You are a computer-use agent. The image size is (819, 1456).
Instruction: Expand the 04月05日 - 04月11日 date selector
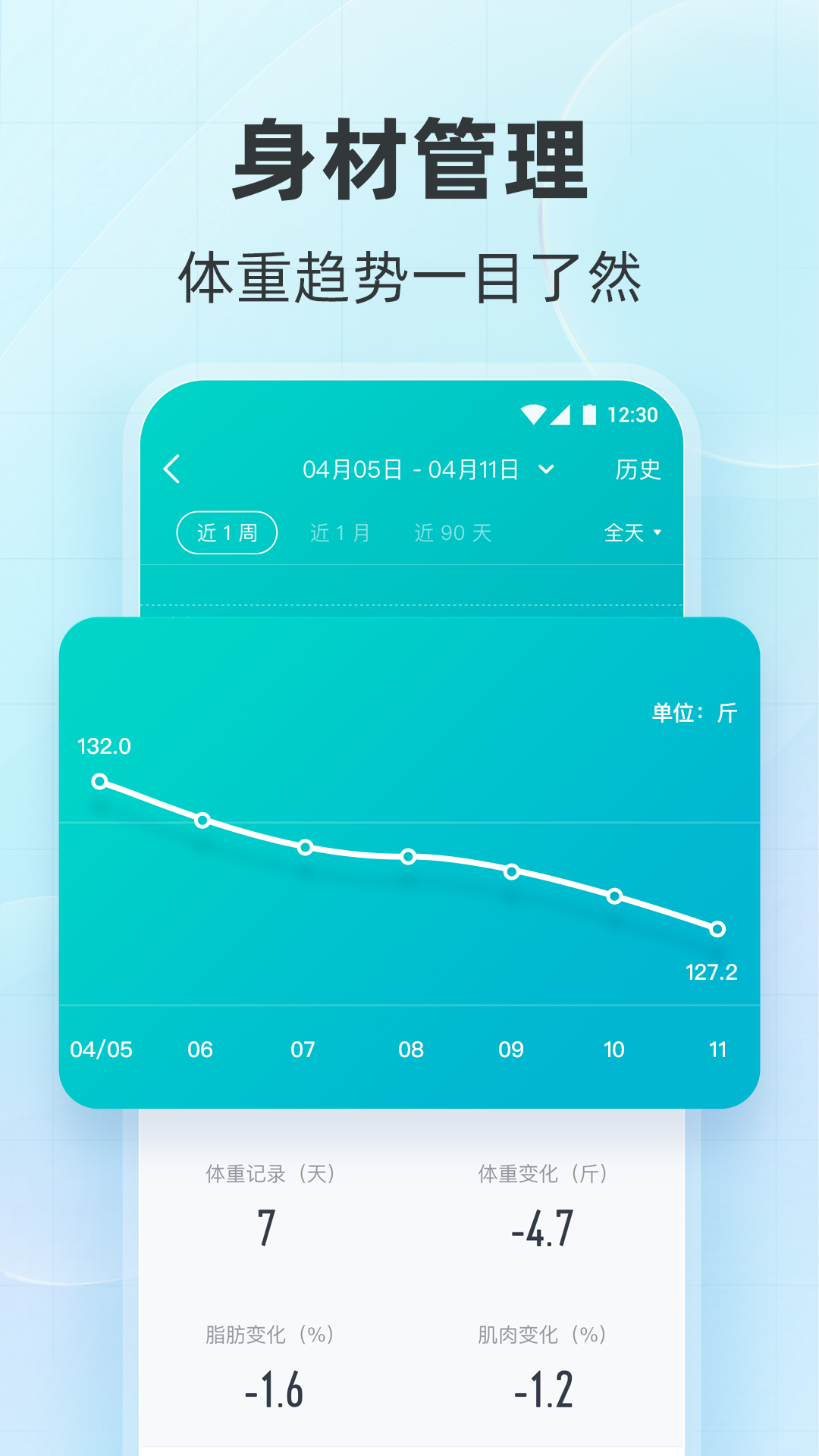(x=410, y=469)
